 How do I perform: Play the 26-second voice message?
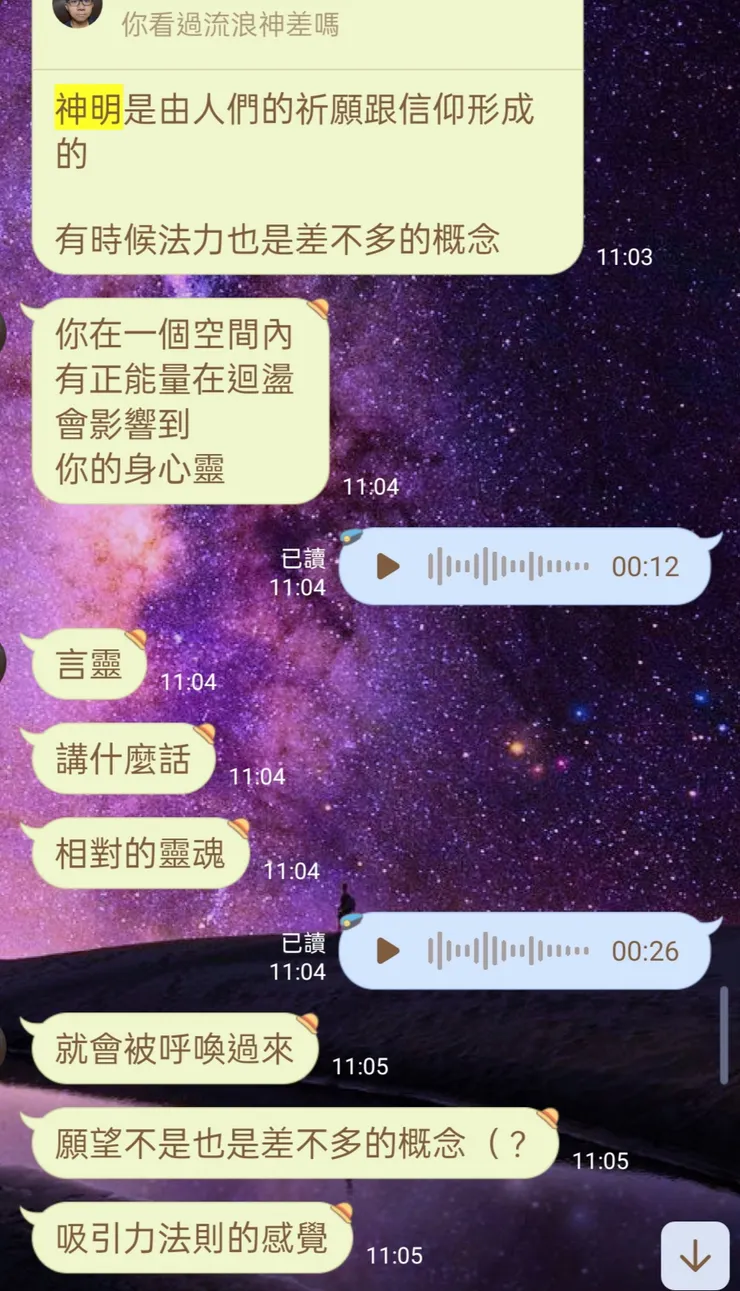click(386, 951)
